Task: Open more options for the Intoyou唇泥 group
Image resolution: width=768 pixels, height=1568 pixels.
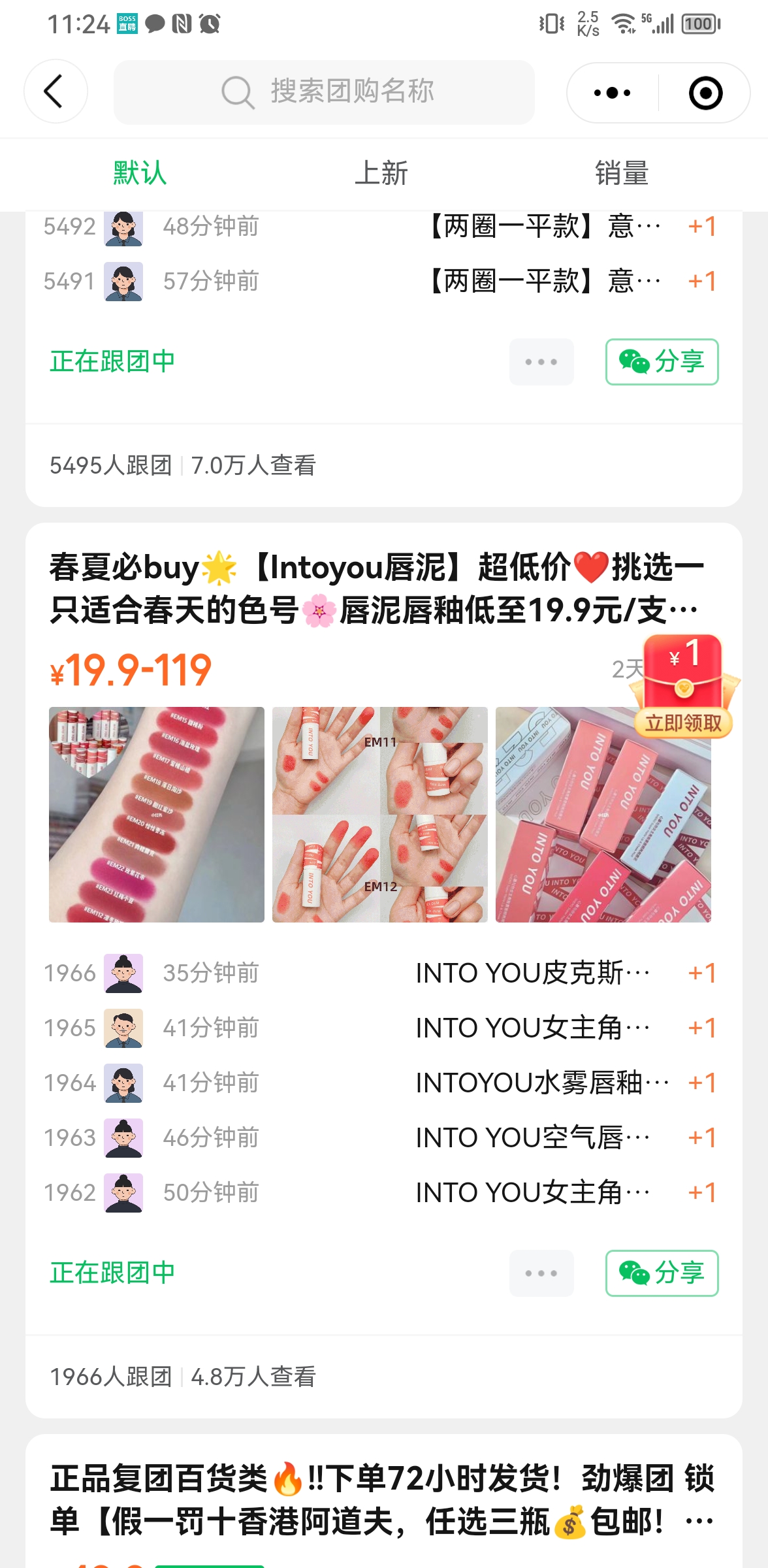Action: click(541, 1273)
